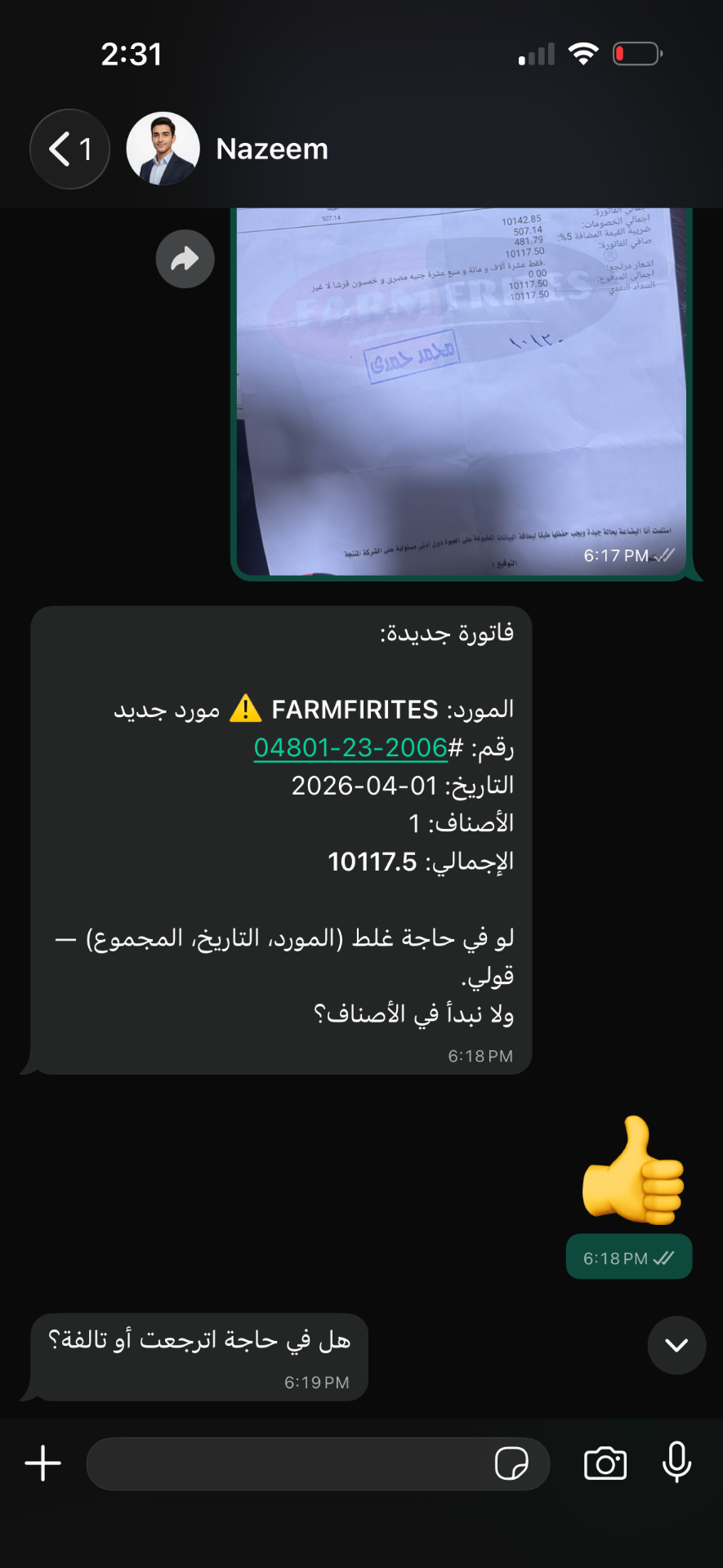
Task: Open invoice number link 04801-23-2006
Action: point(350,747)
